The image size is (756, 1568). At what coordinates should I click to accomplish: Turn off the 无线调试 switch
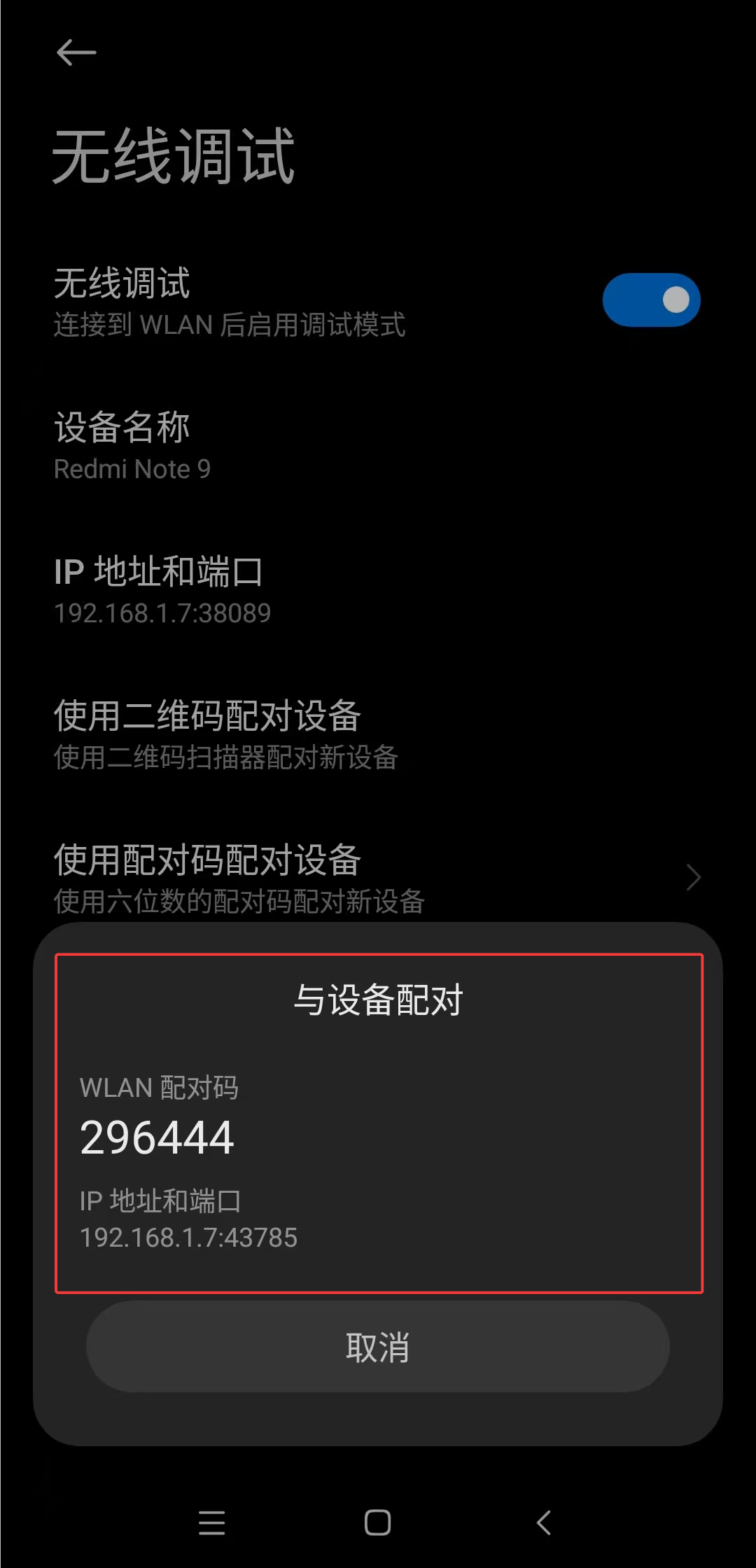(651, 300)
